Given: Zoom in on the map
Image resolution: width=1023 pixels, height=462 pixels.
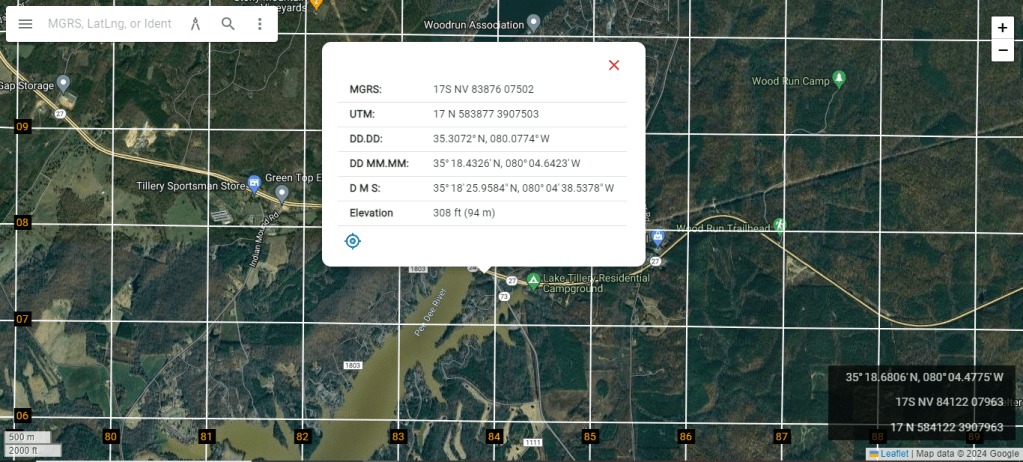Looking at the screenshot, I should [1002, 28].
